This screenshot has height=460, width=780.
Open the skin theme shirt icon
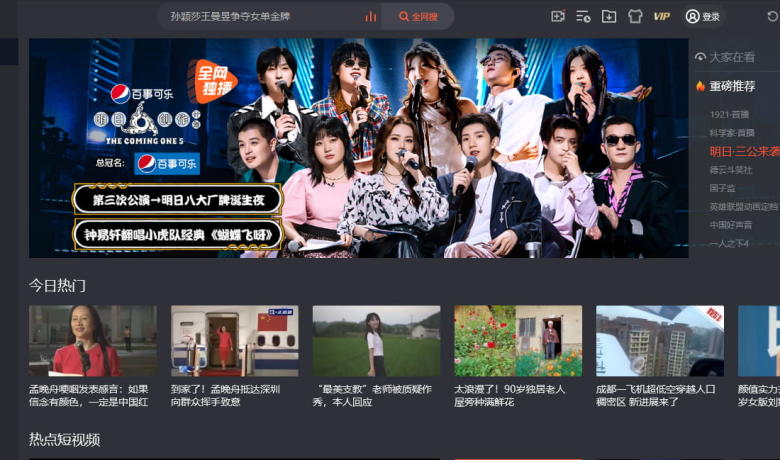click(x=635, y=16)
